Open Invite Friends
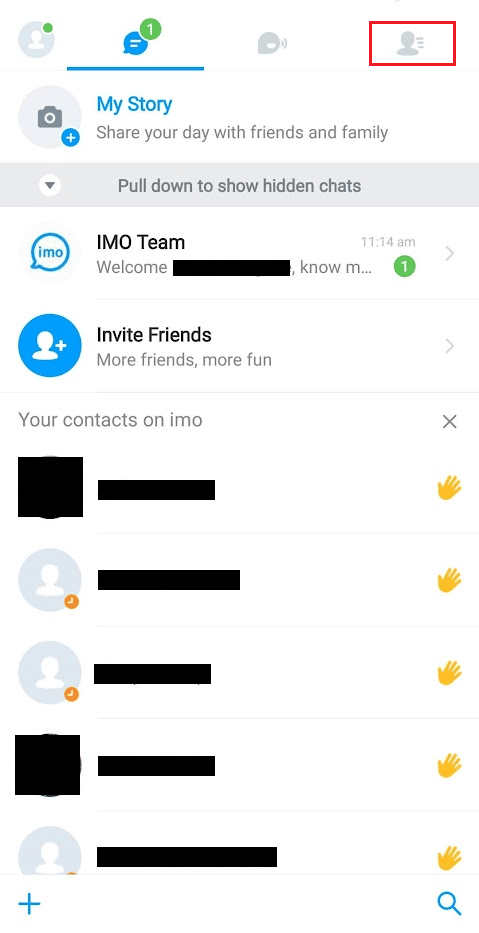The image size is (479, 933). tap(239, 346)
